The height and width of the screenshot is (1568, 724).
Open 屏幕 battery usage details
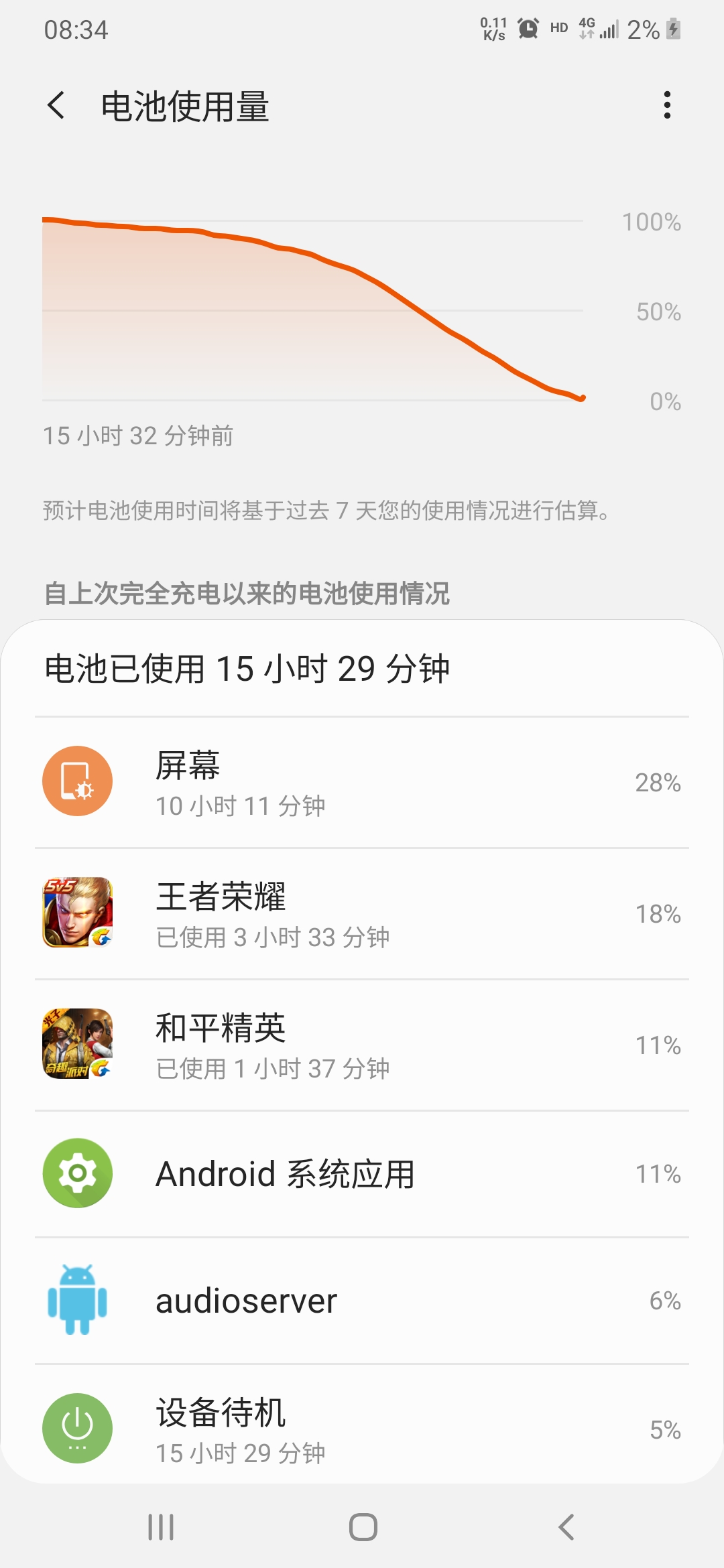[362, 782]
